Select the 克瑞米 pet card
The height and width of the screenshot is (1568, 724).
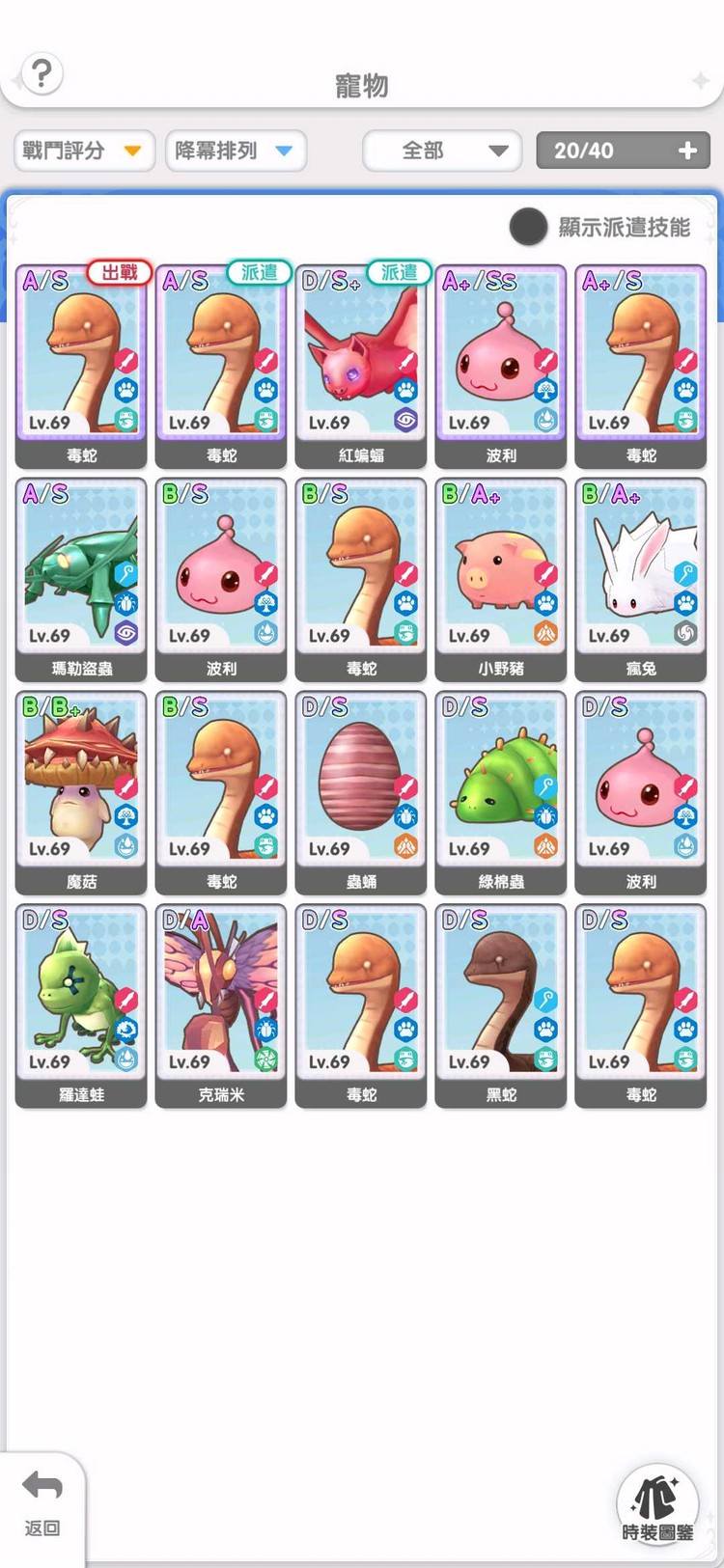tap(221, 1004)
